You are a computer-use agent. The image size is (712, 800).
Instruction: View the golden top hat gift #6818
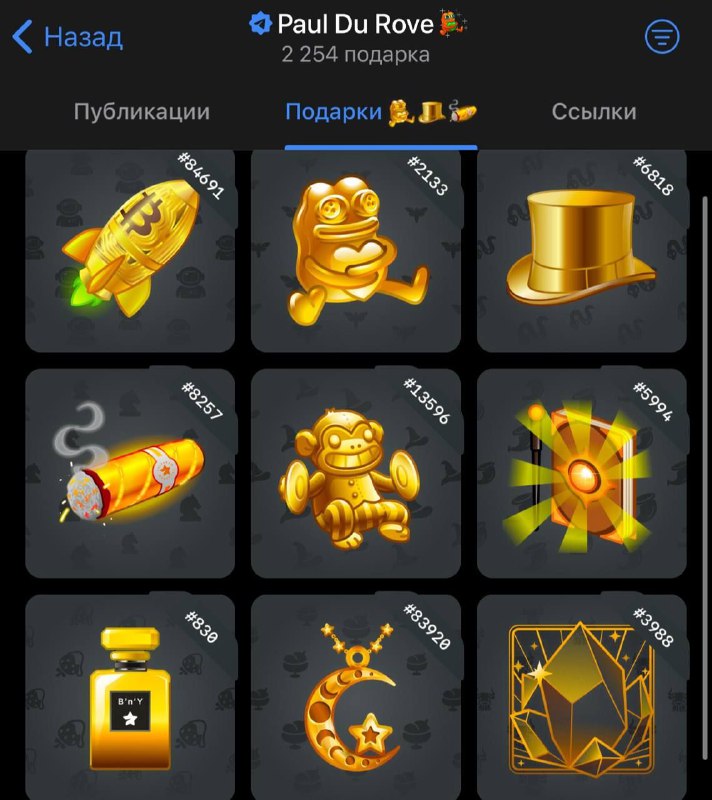pos(582,250)
